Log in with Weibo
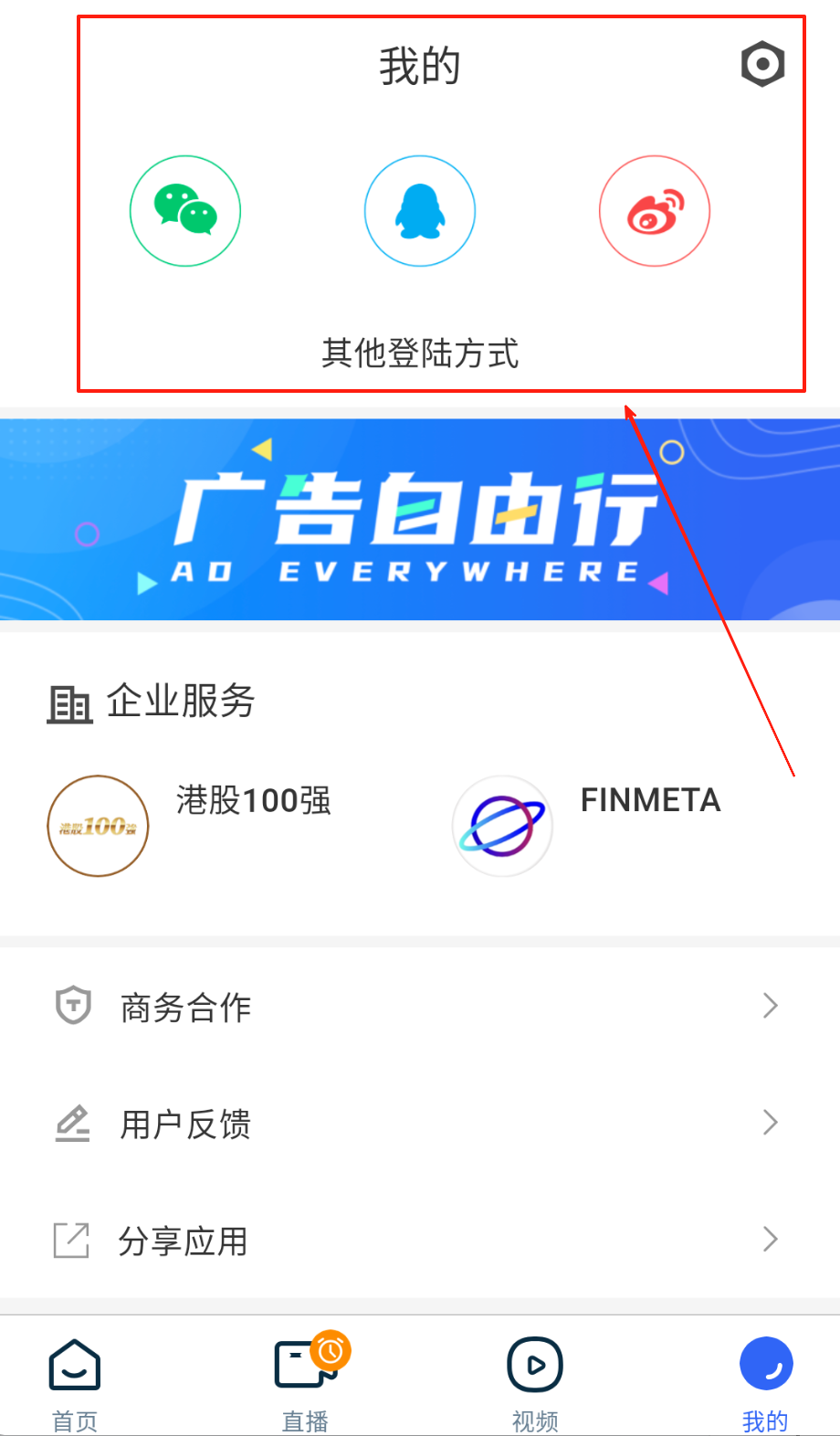 [655, 211]
